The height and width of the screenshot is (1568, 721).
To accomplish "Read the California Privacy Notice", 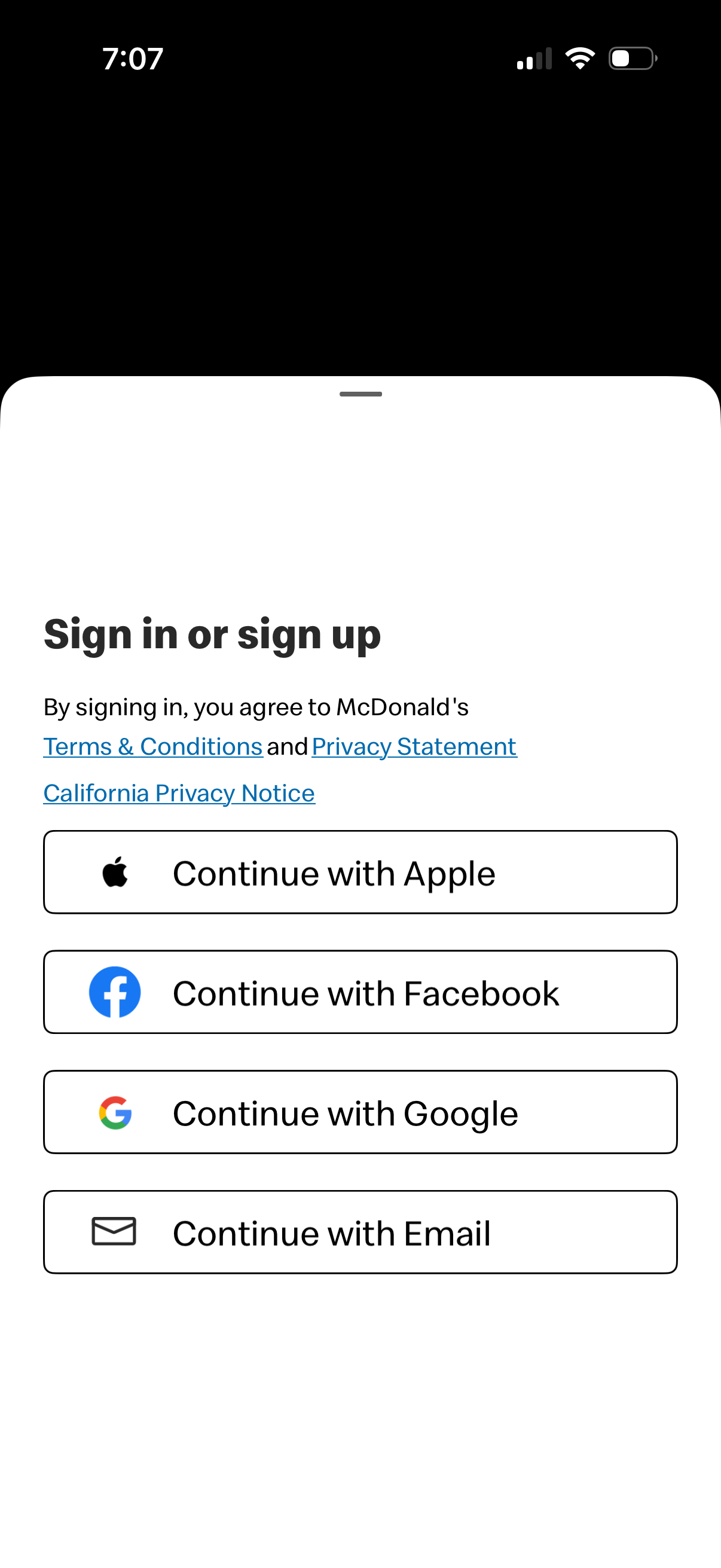I will (x=179, y=793).
